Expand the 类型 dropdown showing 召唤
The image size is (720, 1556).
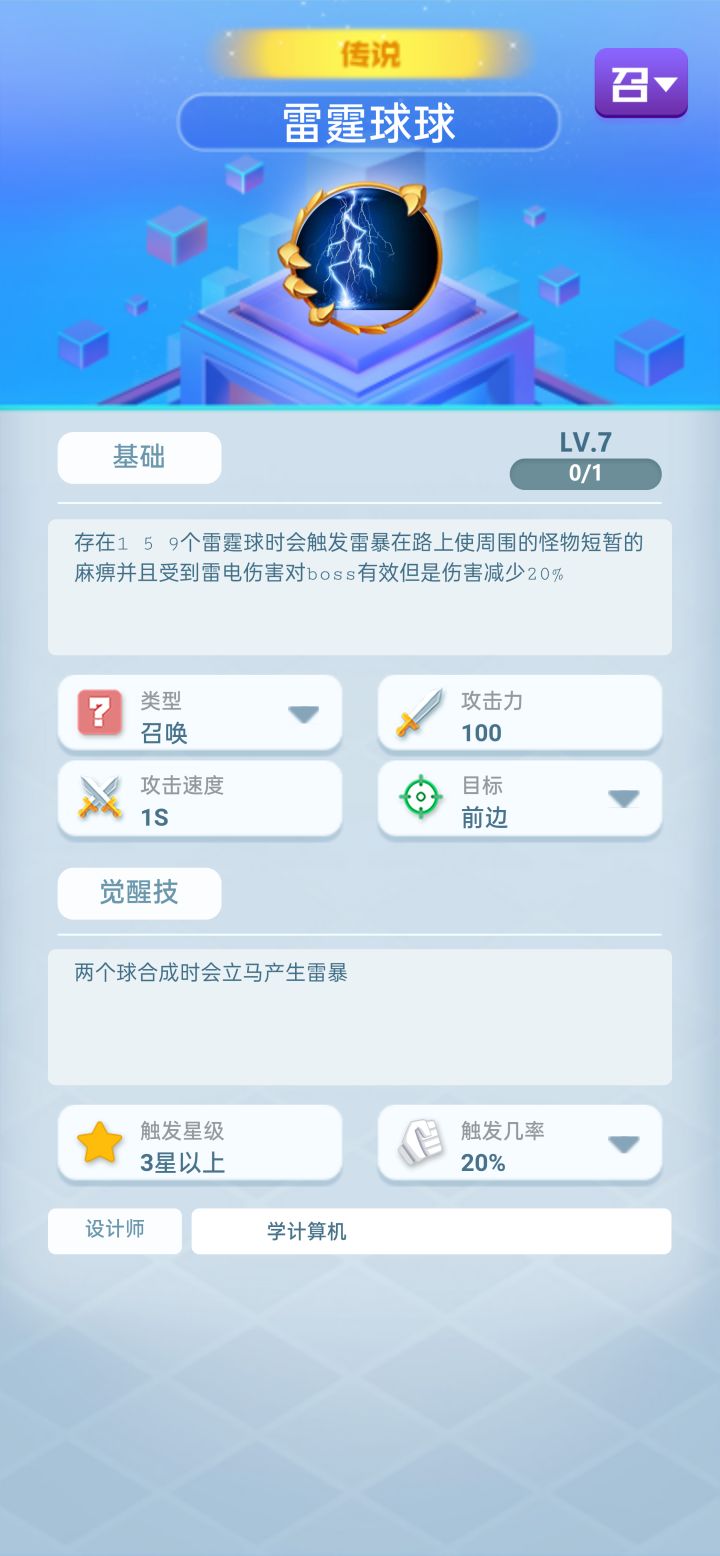(x=305, y=712)
